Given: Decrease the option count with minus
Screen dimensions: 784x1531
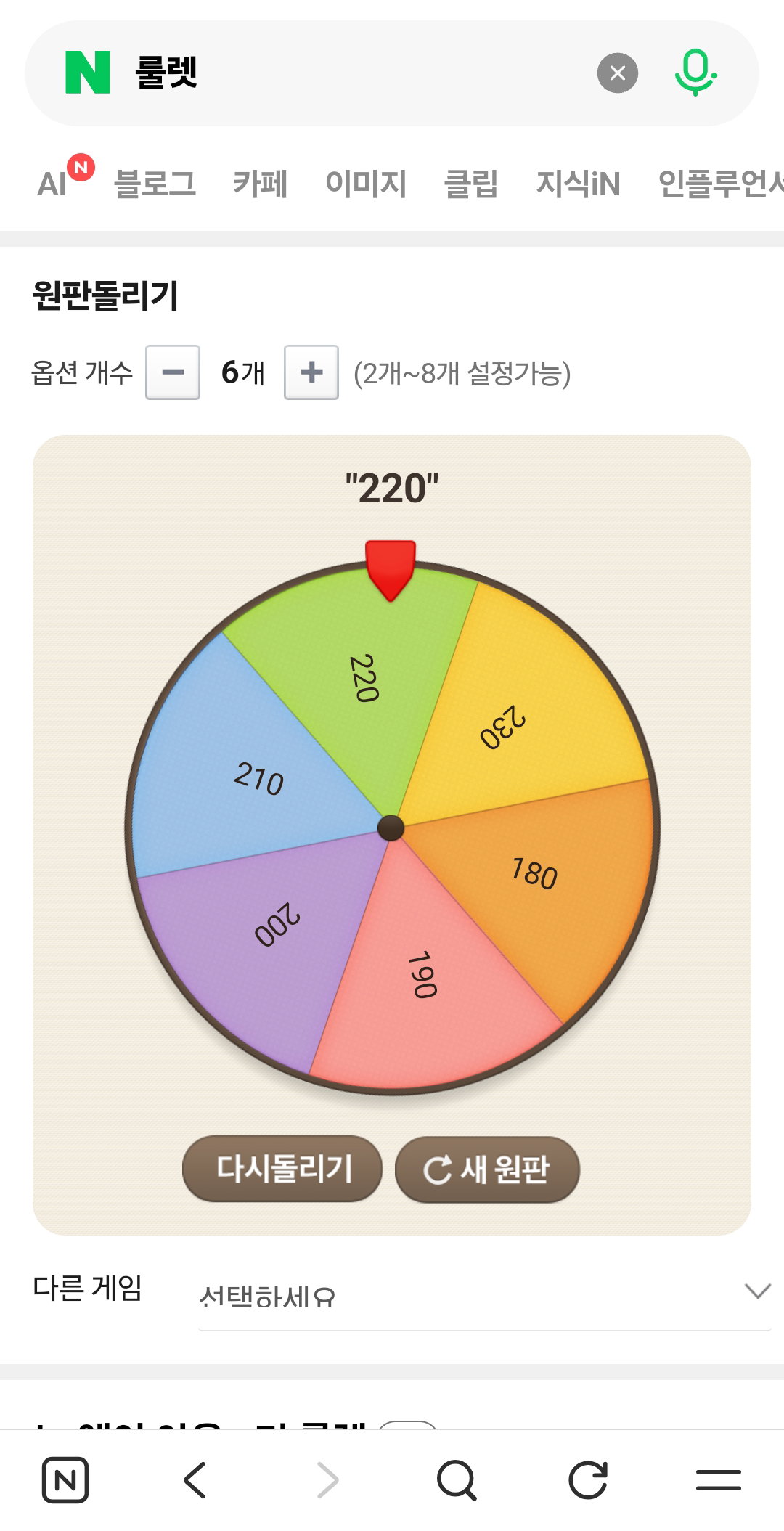Looking at the screenshot, I should 173,372.
